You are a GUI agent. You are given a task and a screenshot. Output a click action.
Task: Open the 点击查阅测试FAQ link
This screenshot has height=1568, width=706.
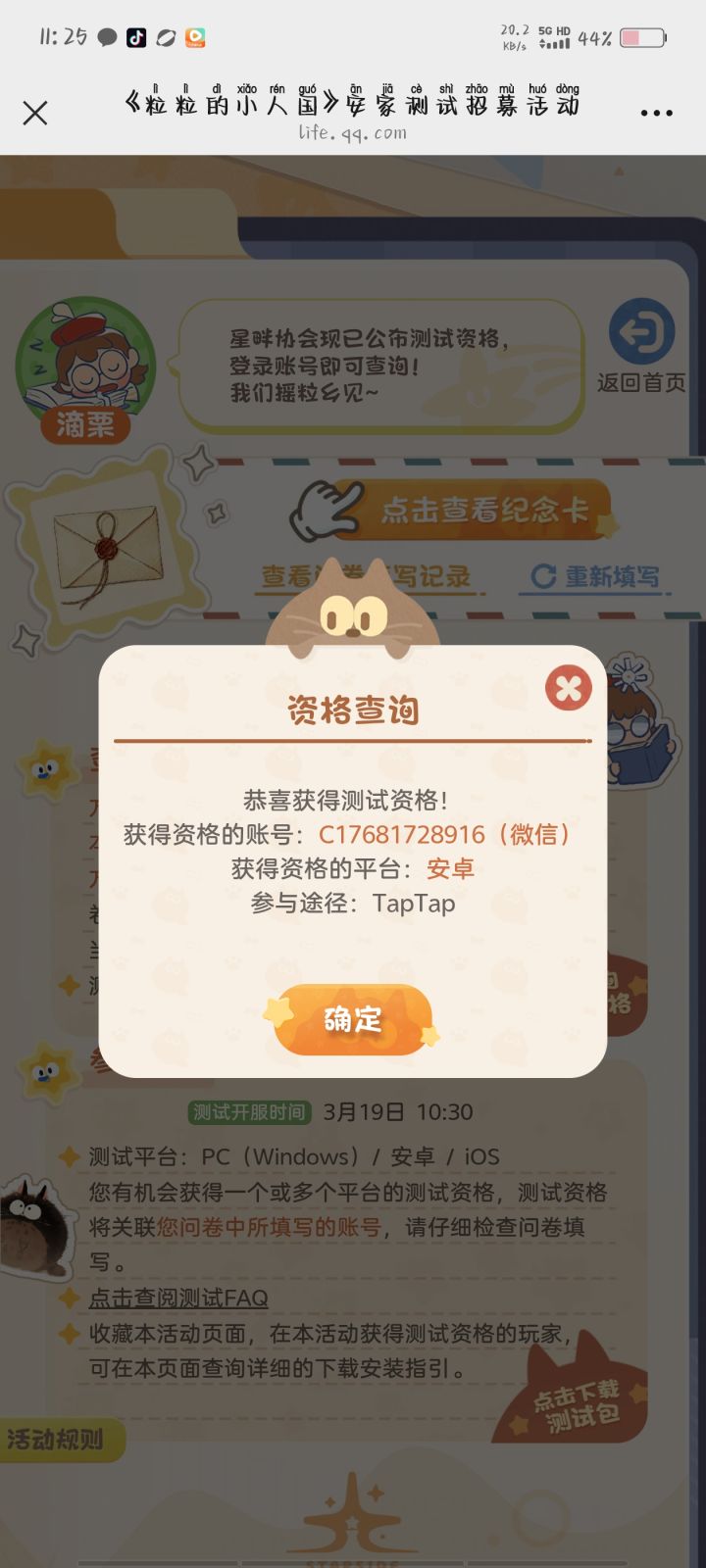click(182, 1297)
